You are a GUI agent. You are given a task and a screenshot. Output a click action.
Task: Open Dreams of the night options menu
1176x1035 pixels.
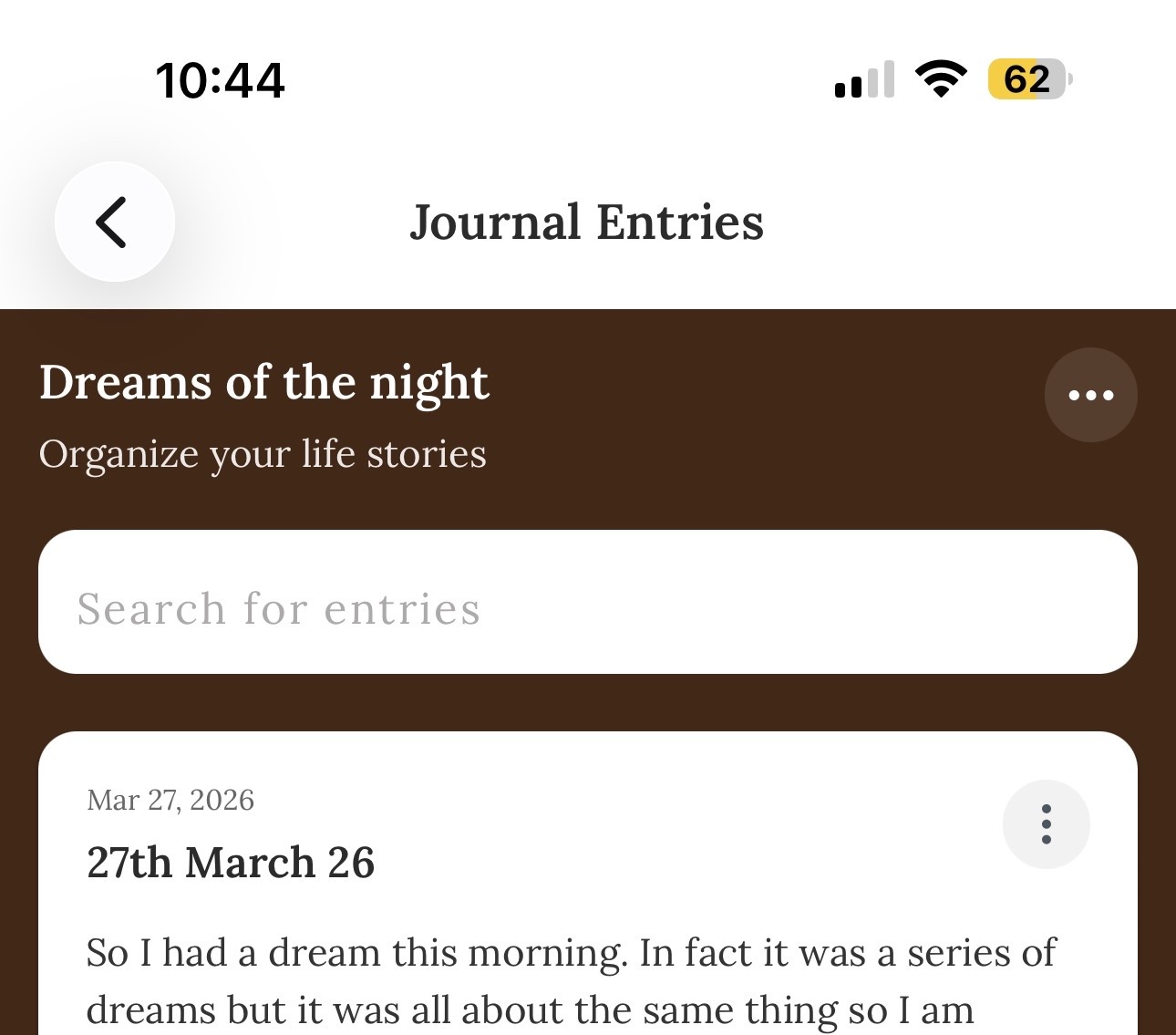(1090, 395)
